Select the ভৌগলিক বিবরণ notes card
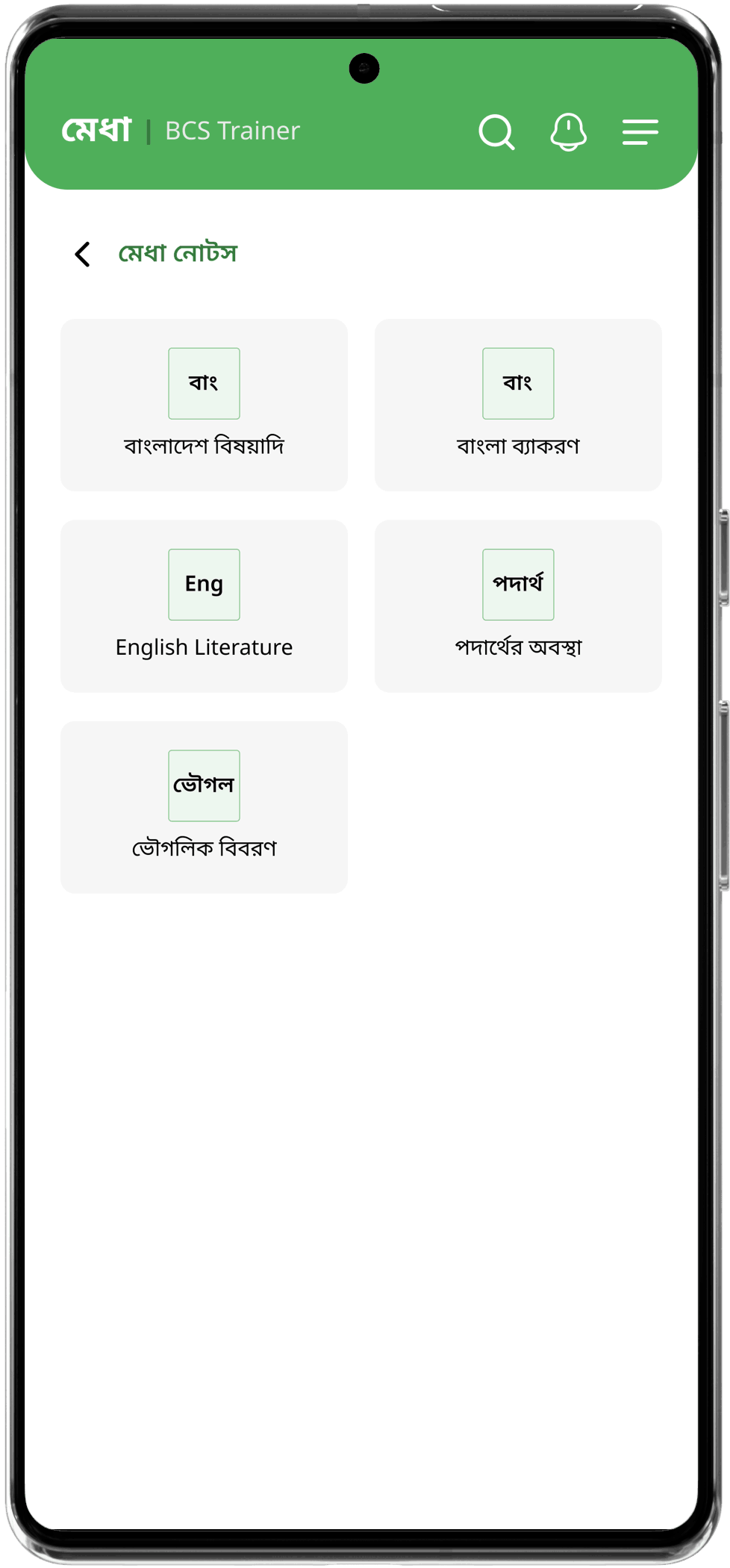This screenshot has height=1568, width=730. [x=204, y=806]
